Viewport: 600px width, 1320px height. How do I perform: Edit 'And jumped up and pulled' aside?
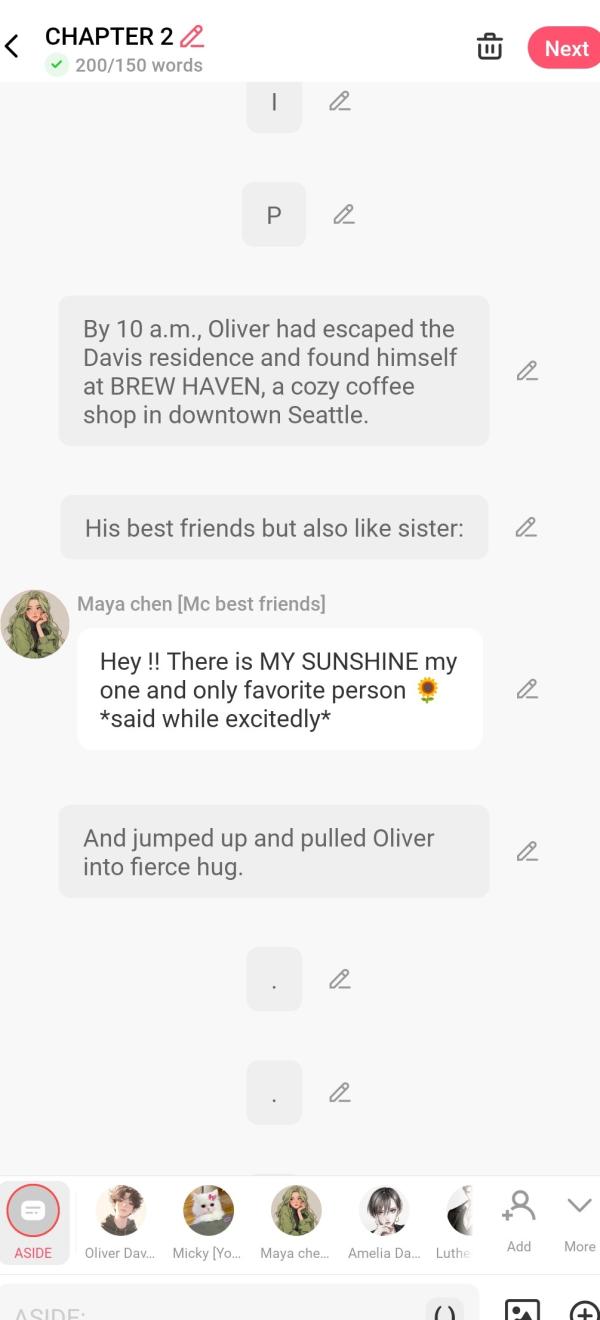tap(527, 852)
